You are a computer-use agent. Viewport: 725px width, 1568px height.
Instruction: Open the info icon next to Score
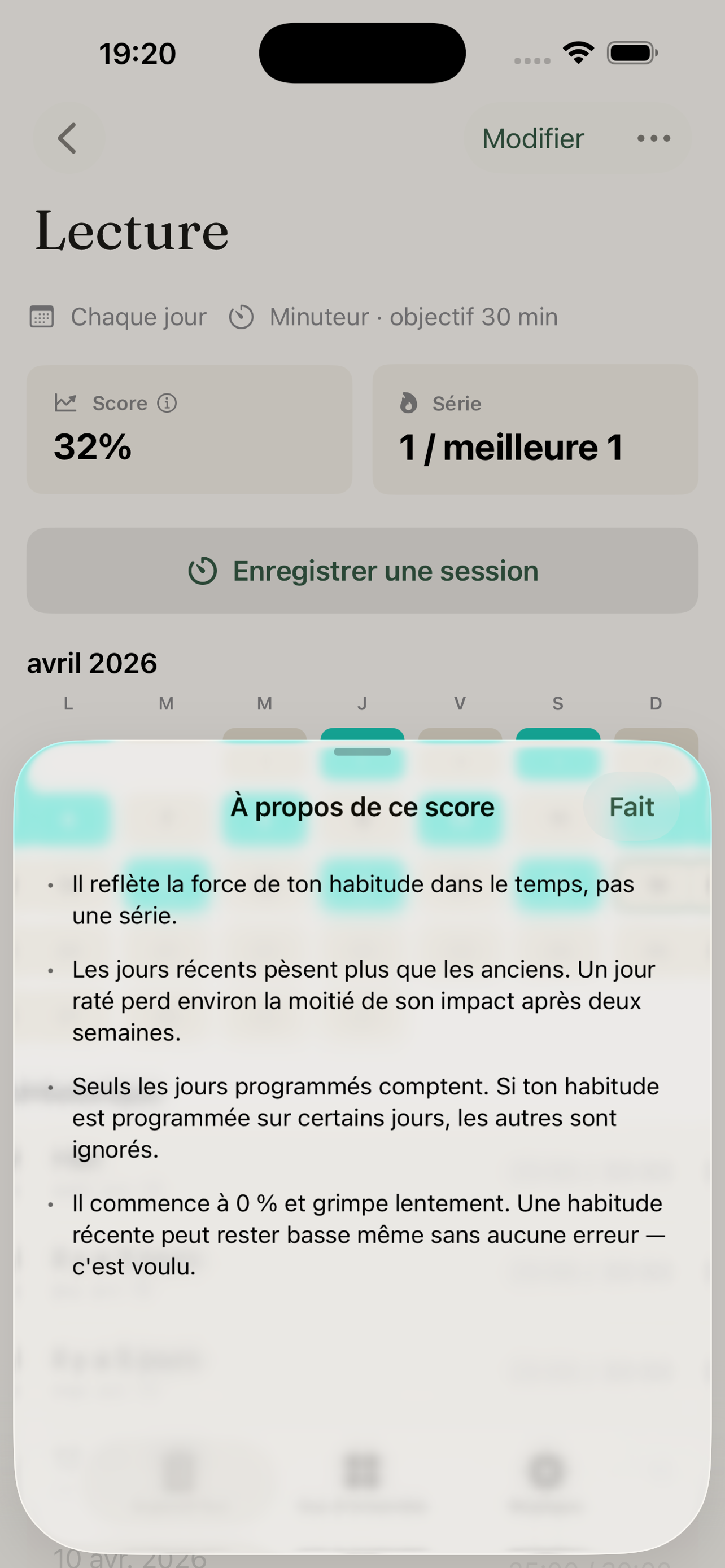click(x=166, y=402)
